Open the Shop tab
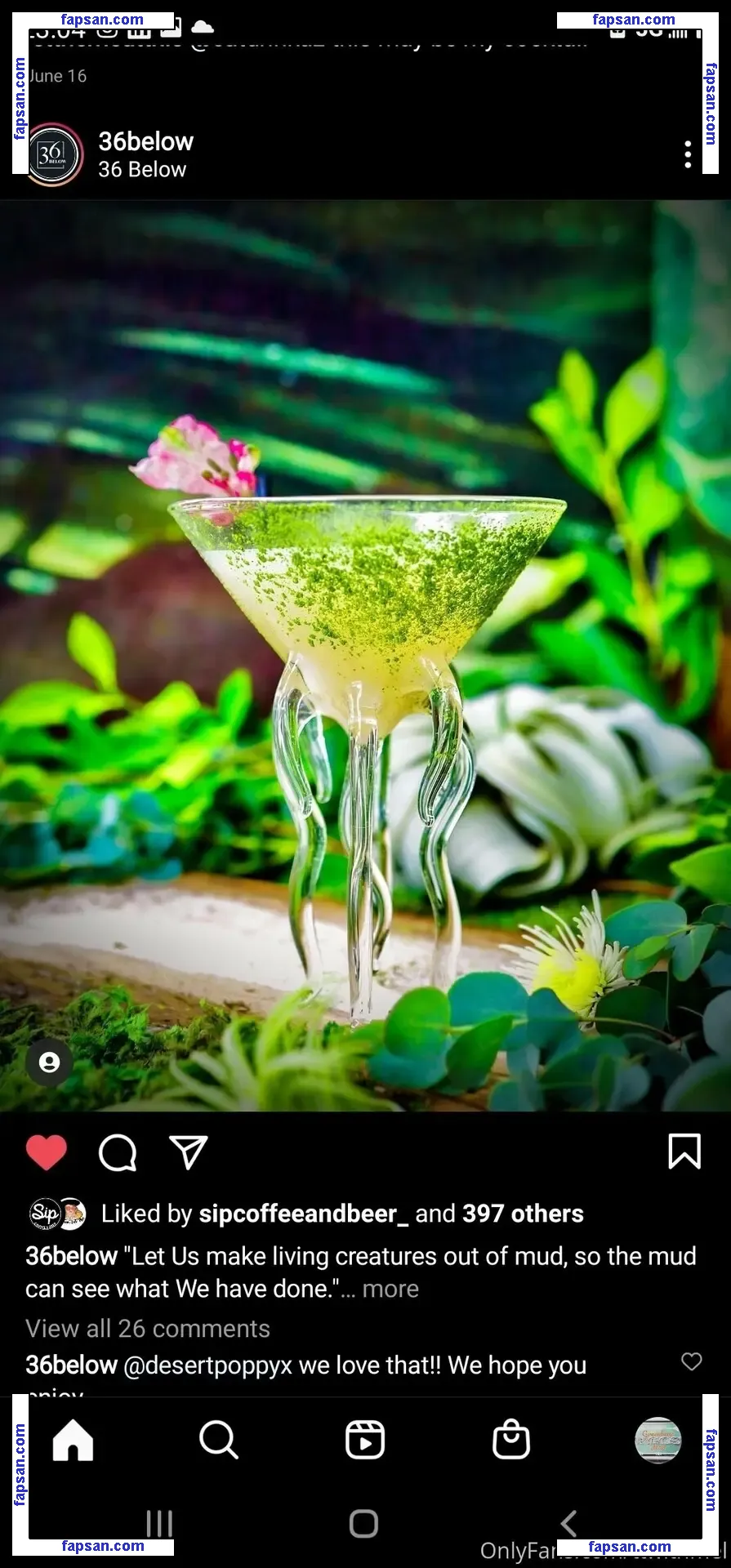 pyautogui.click(x=511, y=1440)
